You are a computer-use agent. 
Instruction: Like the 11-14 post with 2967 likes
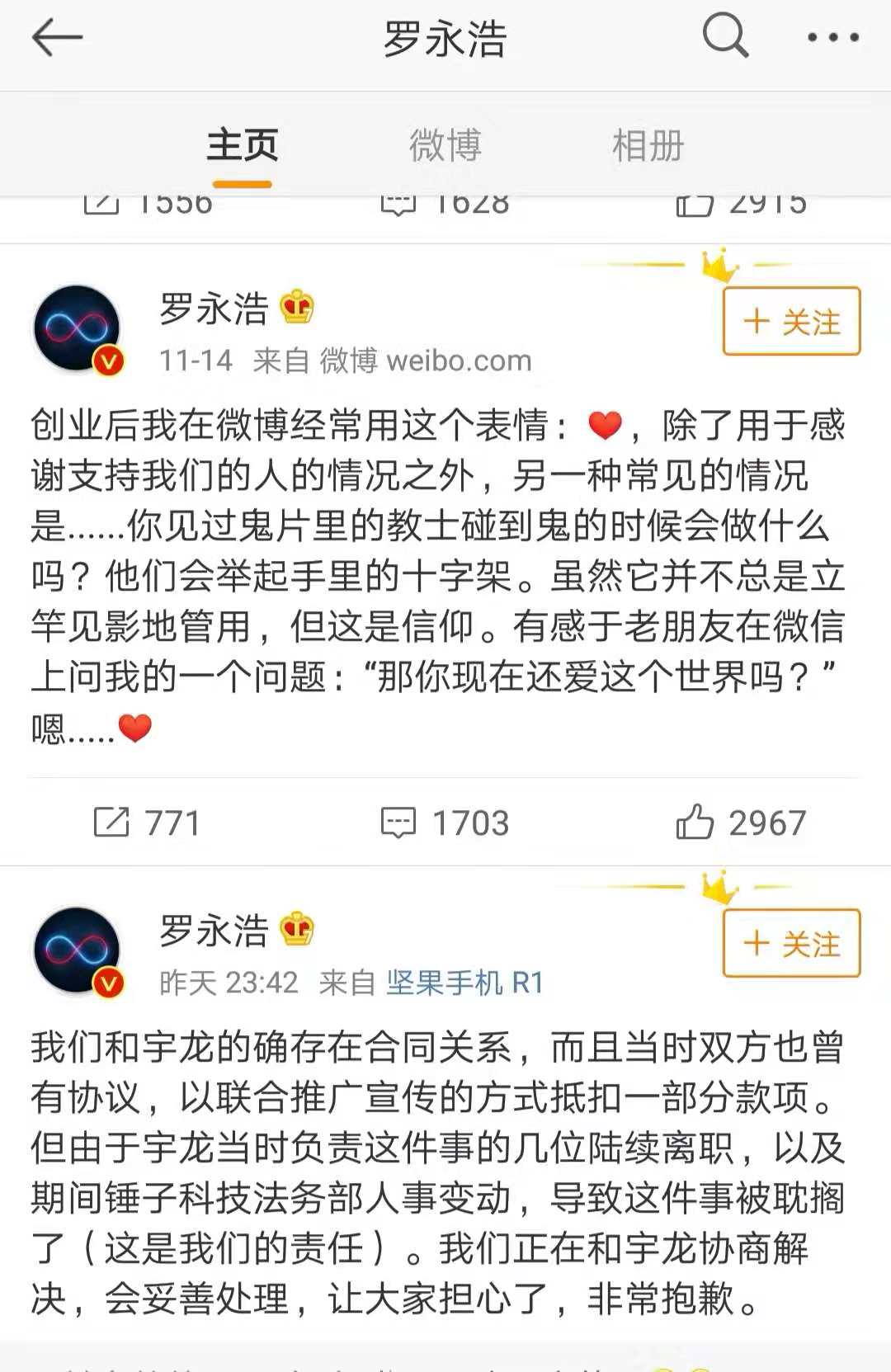point(740,823)
